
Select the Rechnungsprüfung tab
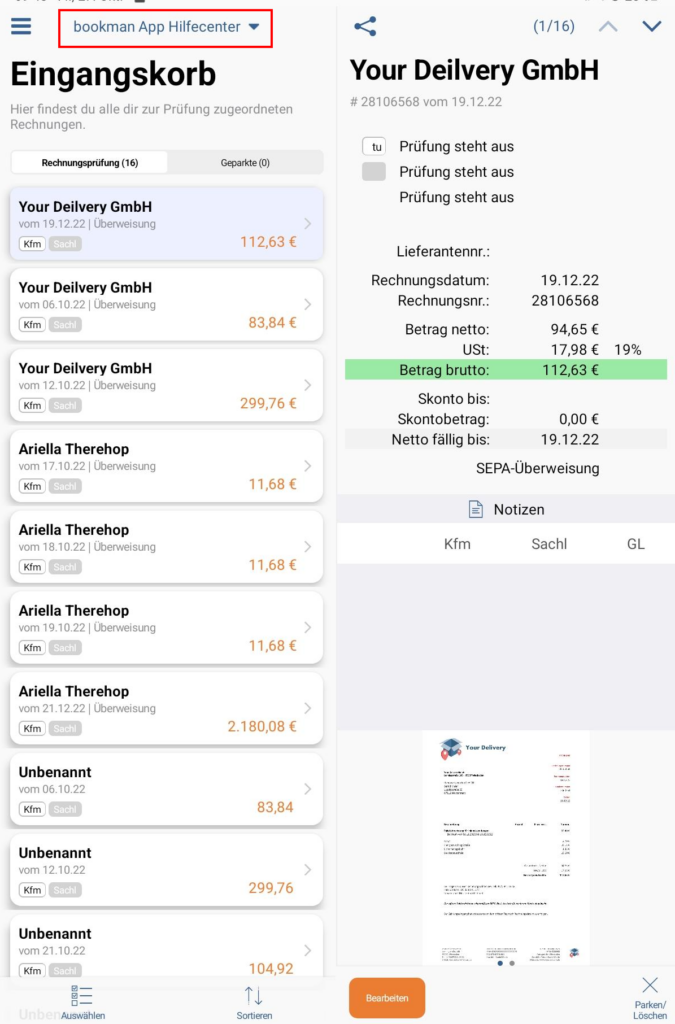tap(89, 163)
